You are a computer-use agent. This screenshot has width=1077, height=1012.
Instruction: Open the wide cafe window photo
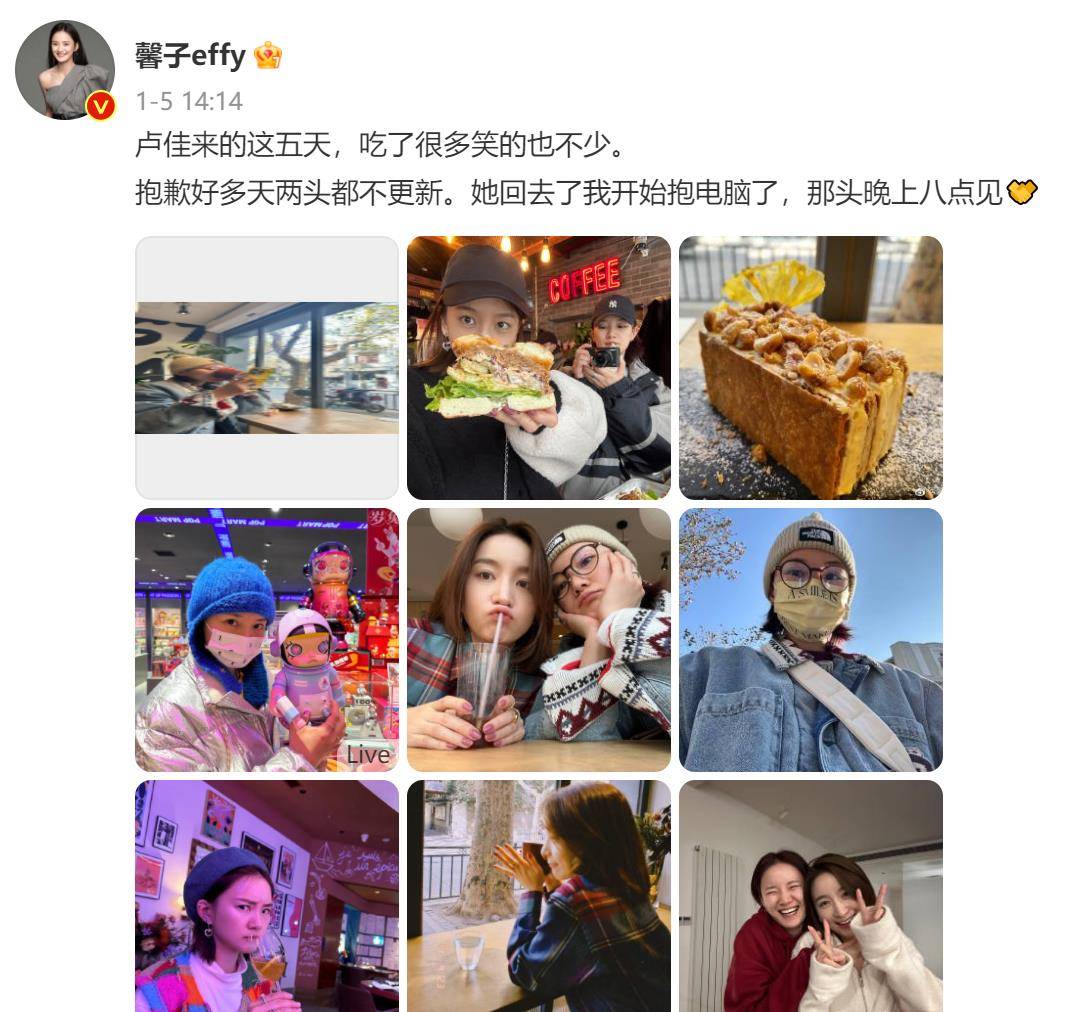[x=267, y=368]
